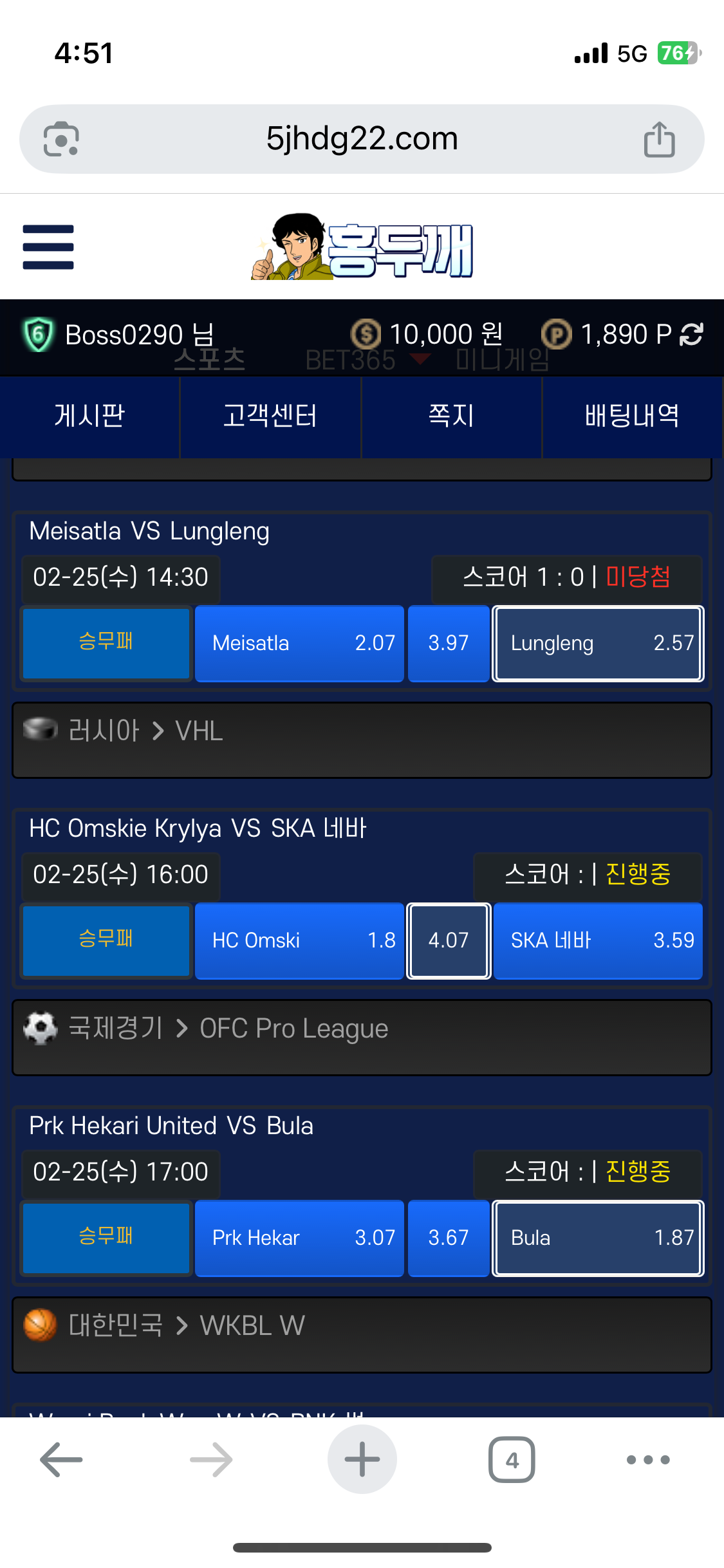The width and height of the screenshot is (724, 1568).
Task: Share this page from the address bar
Action: point(659,139)
